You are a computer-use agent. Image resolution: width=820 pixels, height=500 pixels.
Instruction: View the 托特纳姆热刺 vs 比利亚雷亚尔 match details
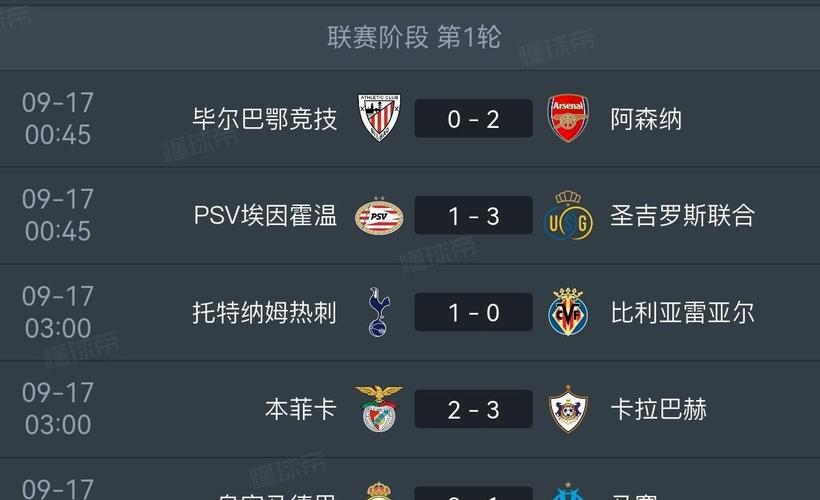[473, 313]
